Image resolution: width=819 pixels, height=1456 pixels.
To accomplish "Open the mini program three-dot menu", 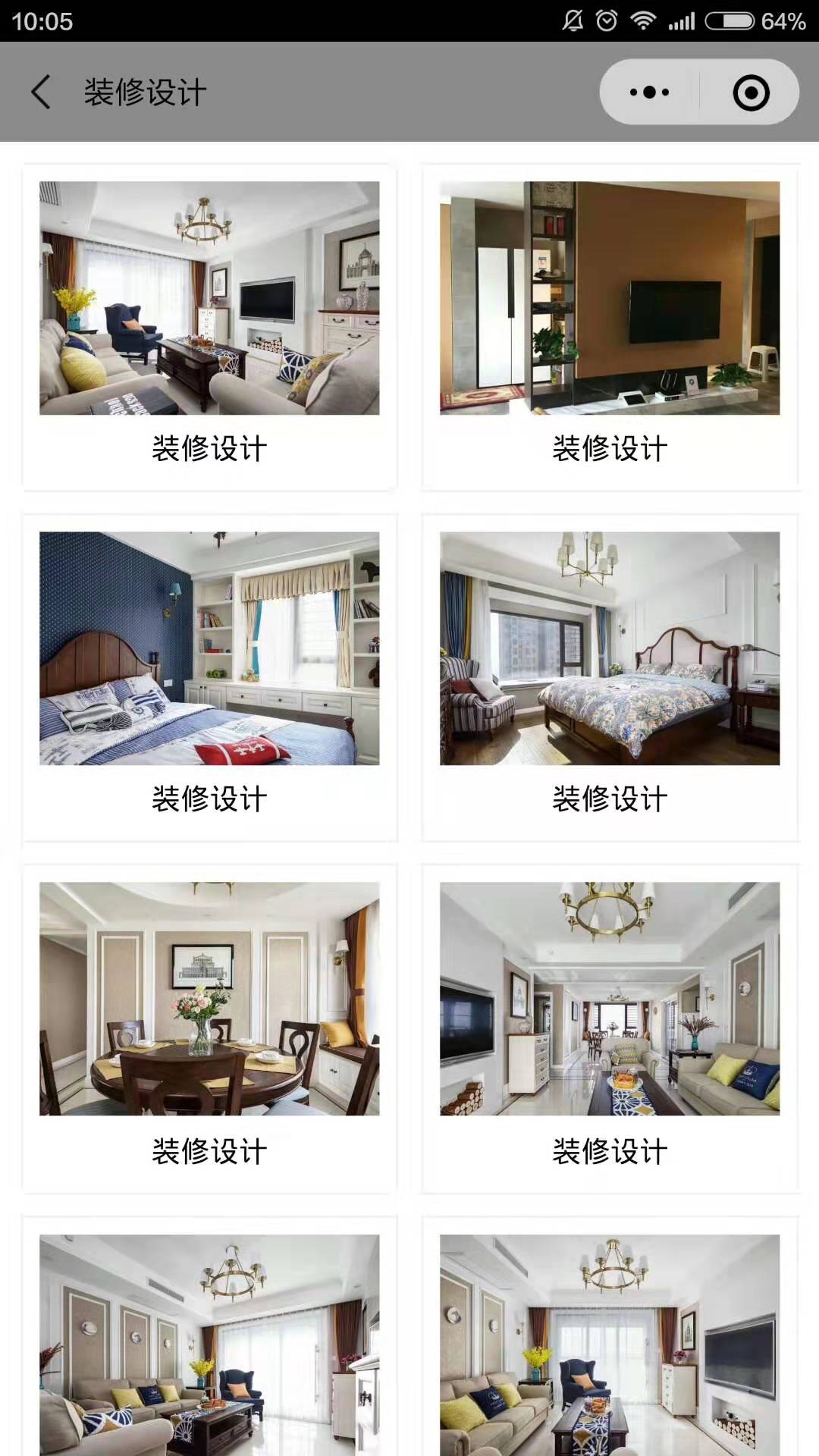I will coord(650,93).
